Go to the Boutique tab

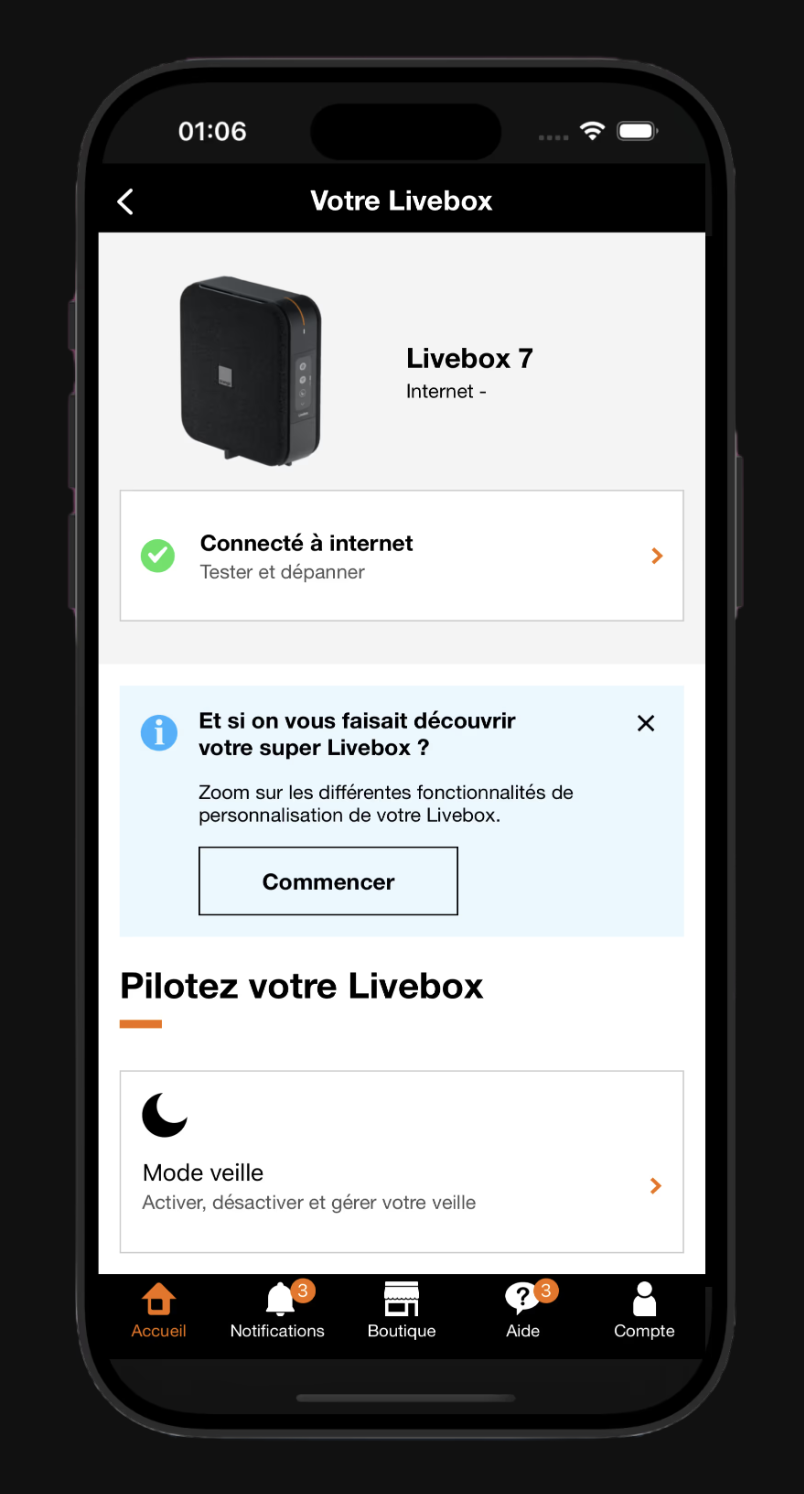point(401,1310)
